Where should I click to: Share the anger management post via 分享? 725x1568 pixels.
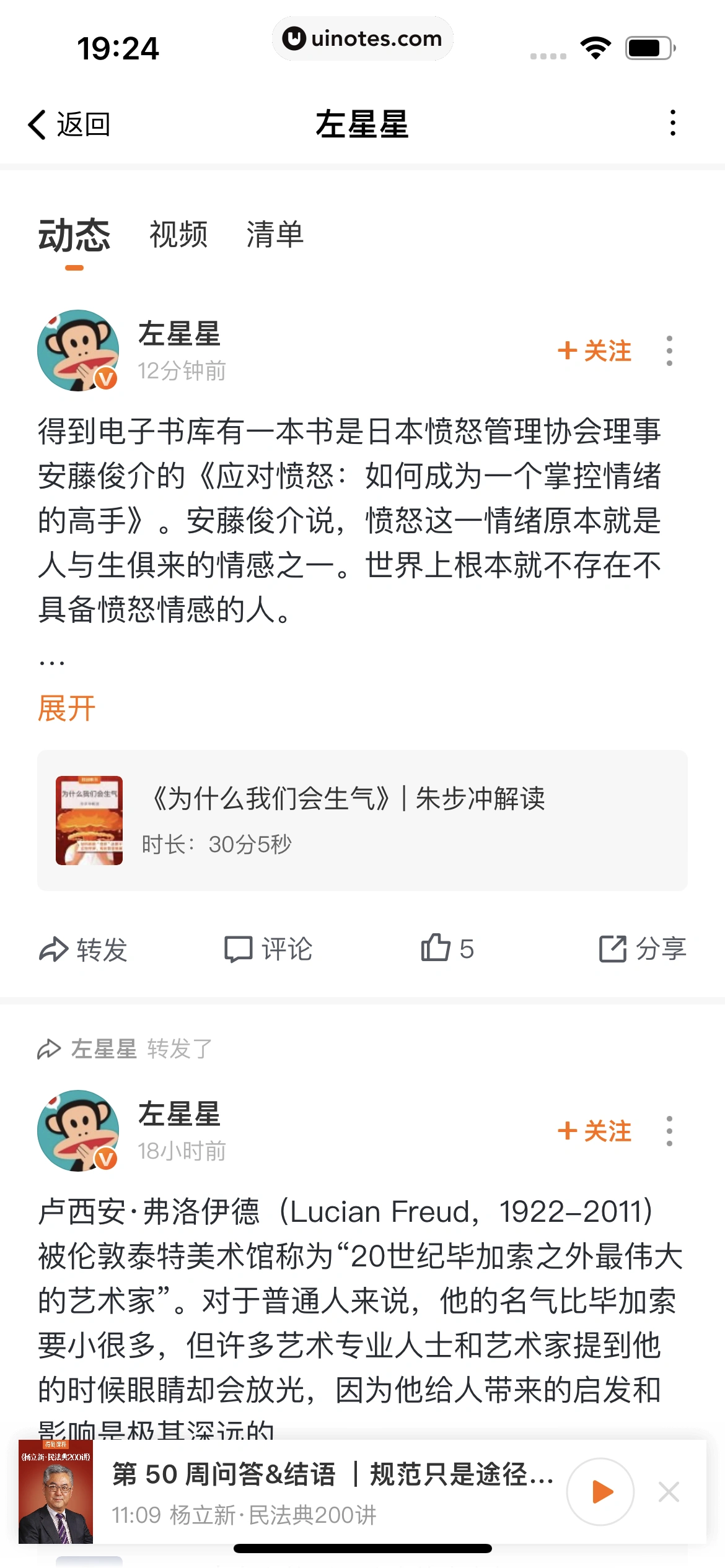tap(643, 949)
